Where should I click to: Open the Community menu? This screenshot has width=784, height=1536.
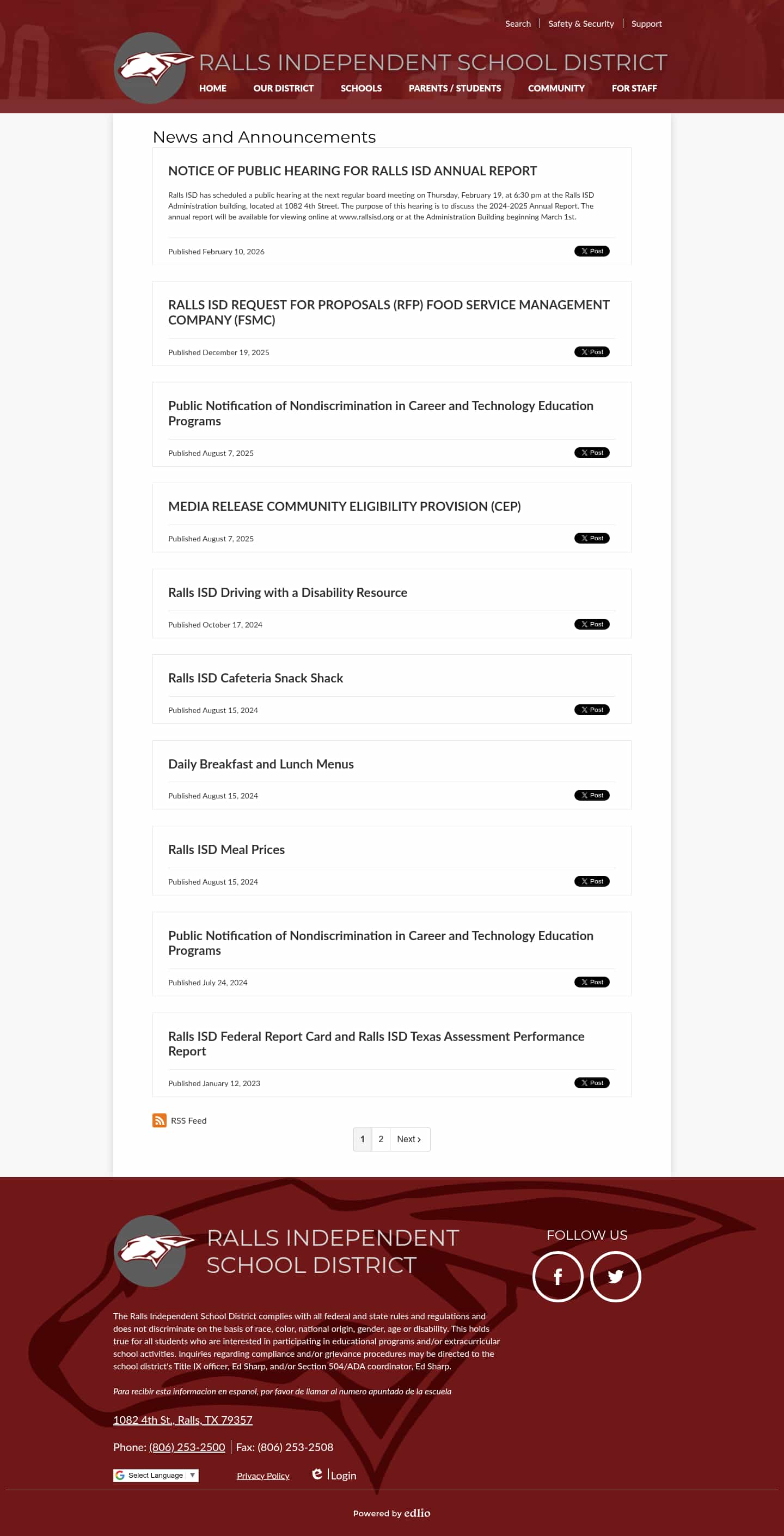[556, 88]
